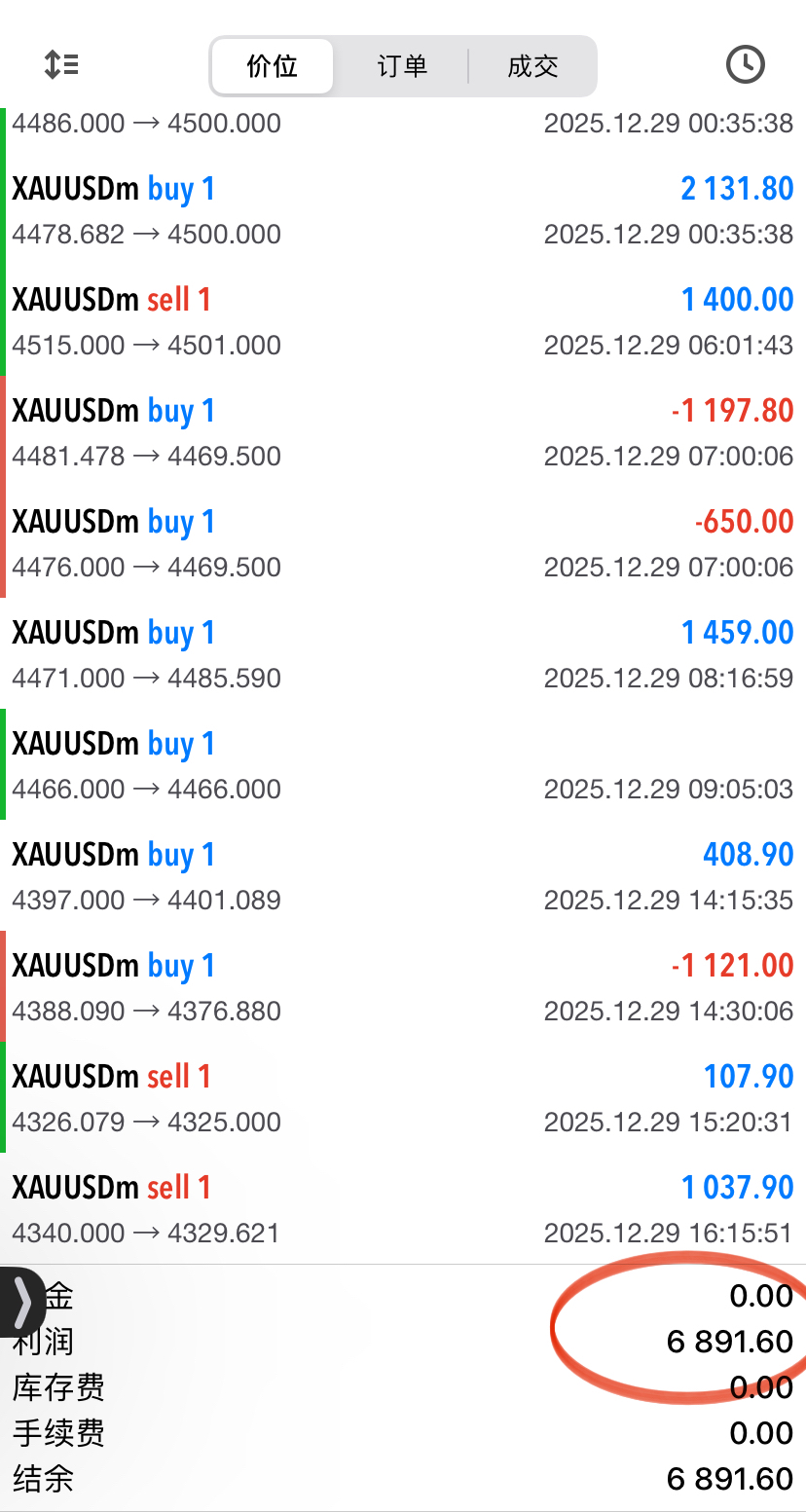
Task: Expand the side panel arrow handle
Action: [x=21, y=1302]
